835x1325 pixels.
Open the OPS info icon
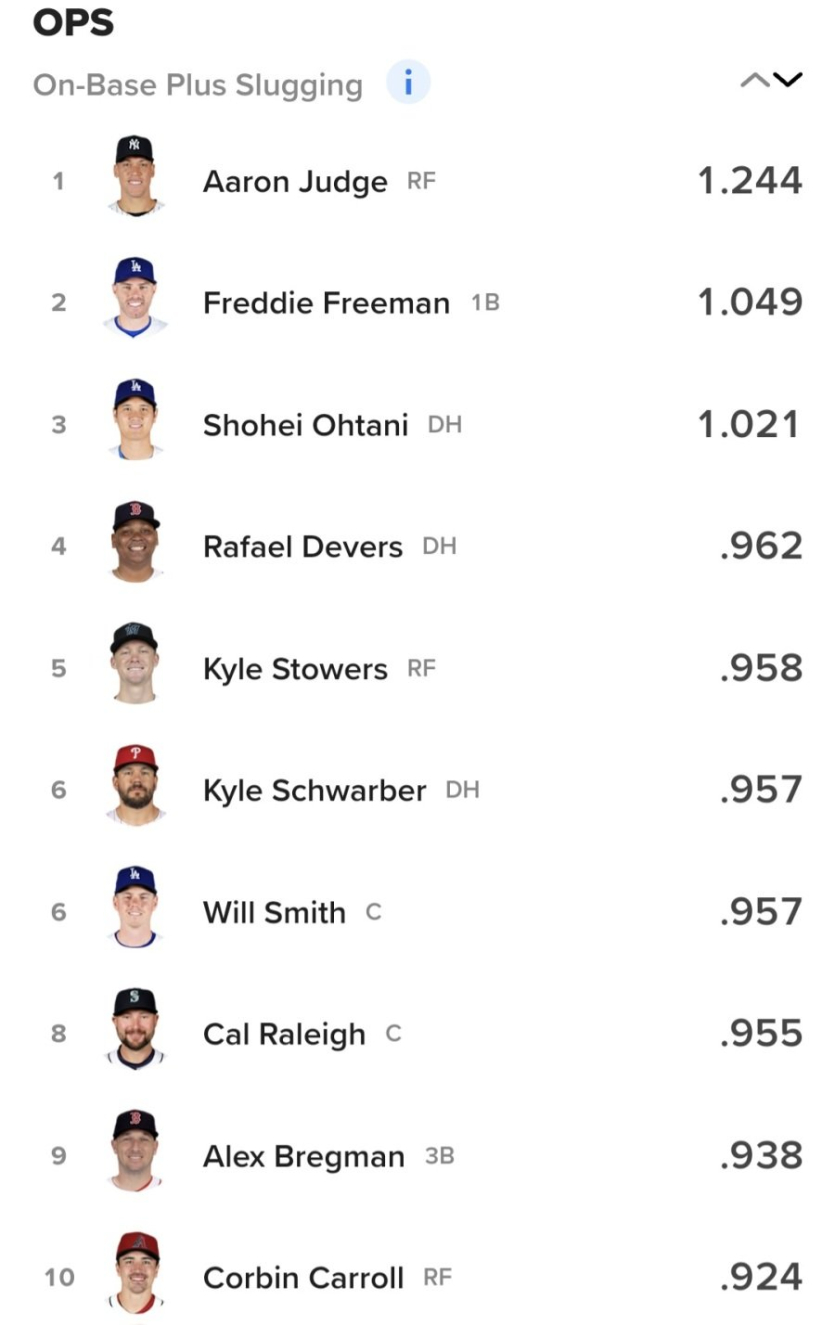[408, 83]
